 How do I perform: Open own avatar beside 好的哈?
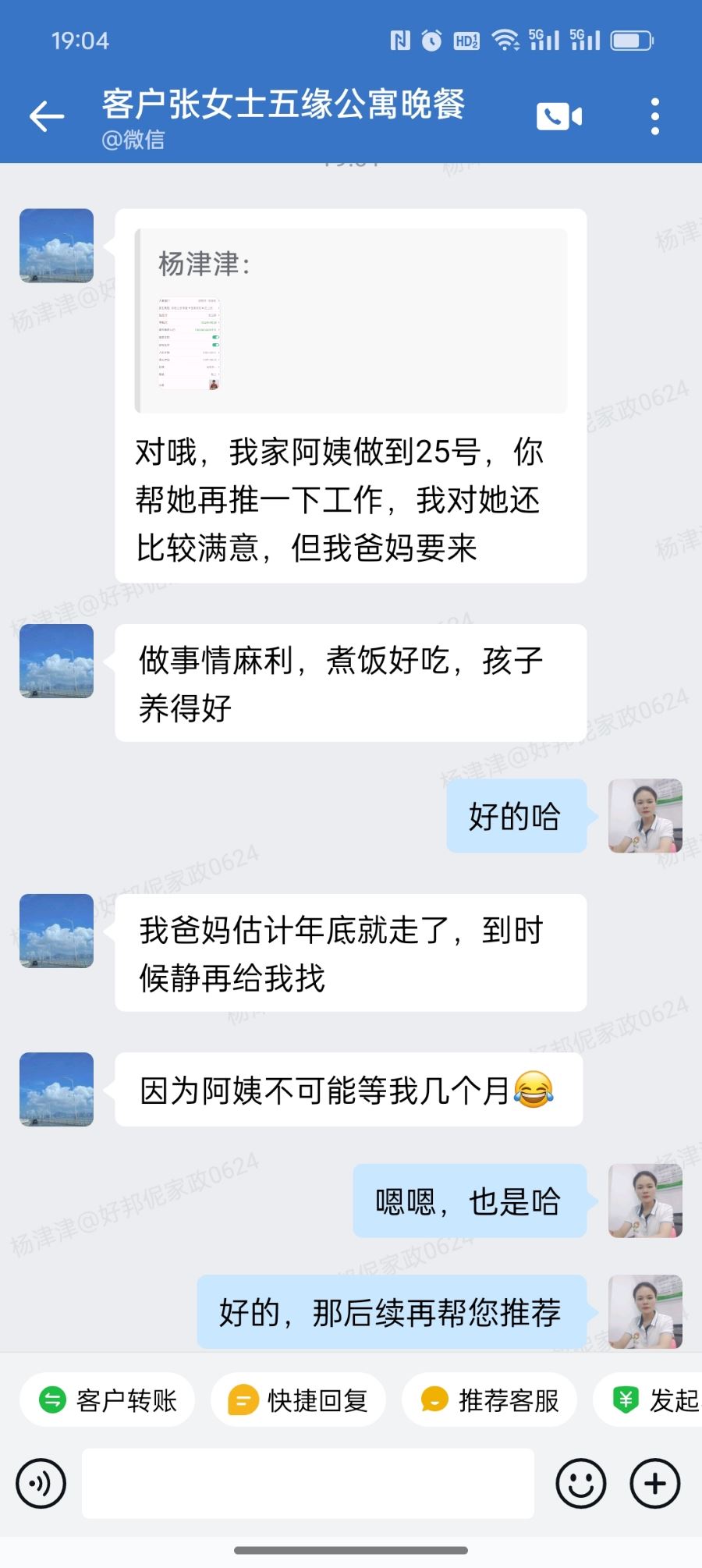click(x=645, y=815)
